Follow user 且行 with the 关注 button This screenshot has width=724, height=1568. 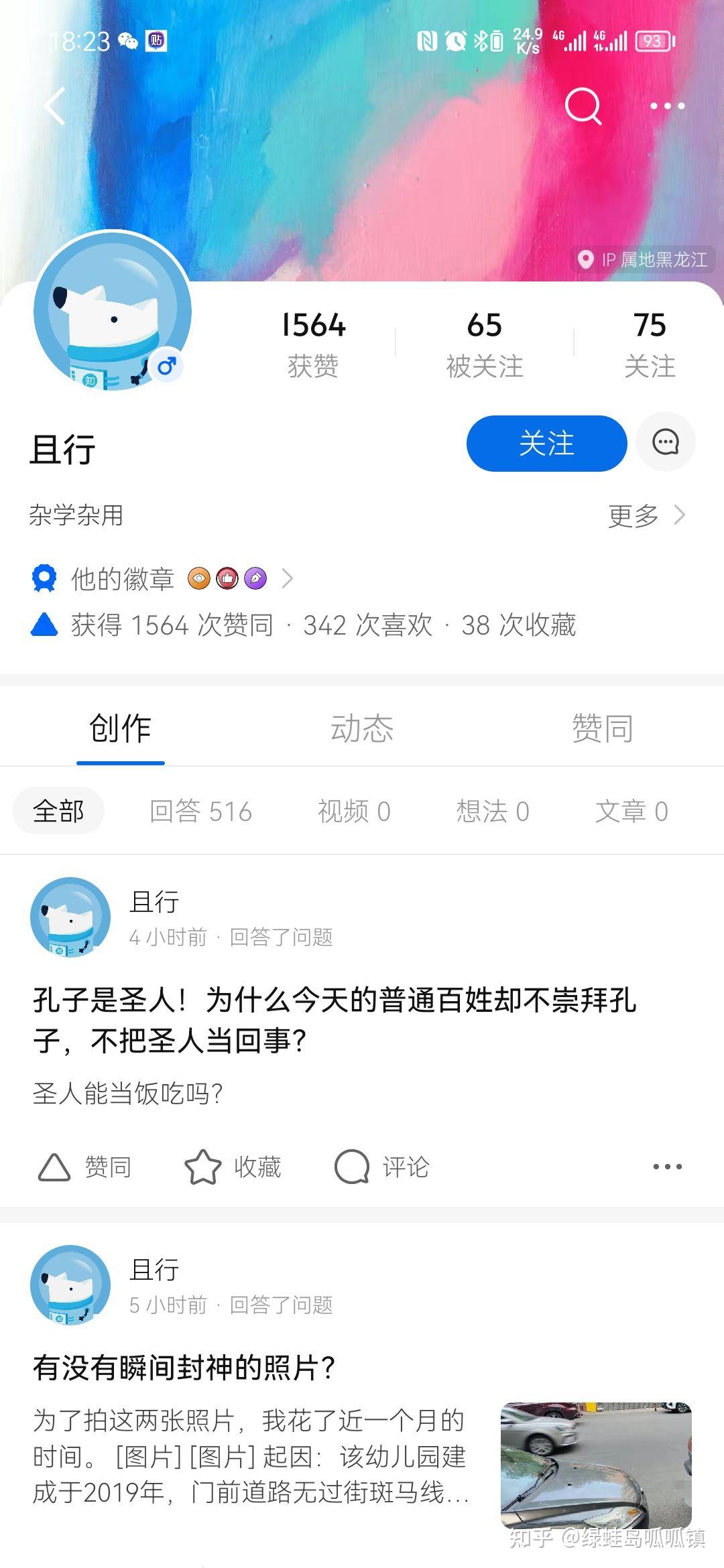click(x=546, y=444)
